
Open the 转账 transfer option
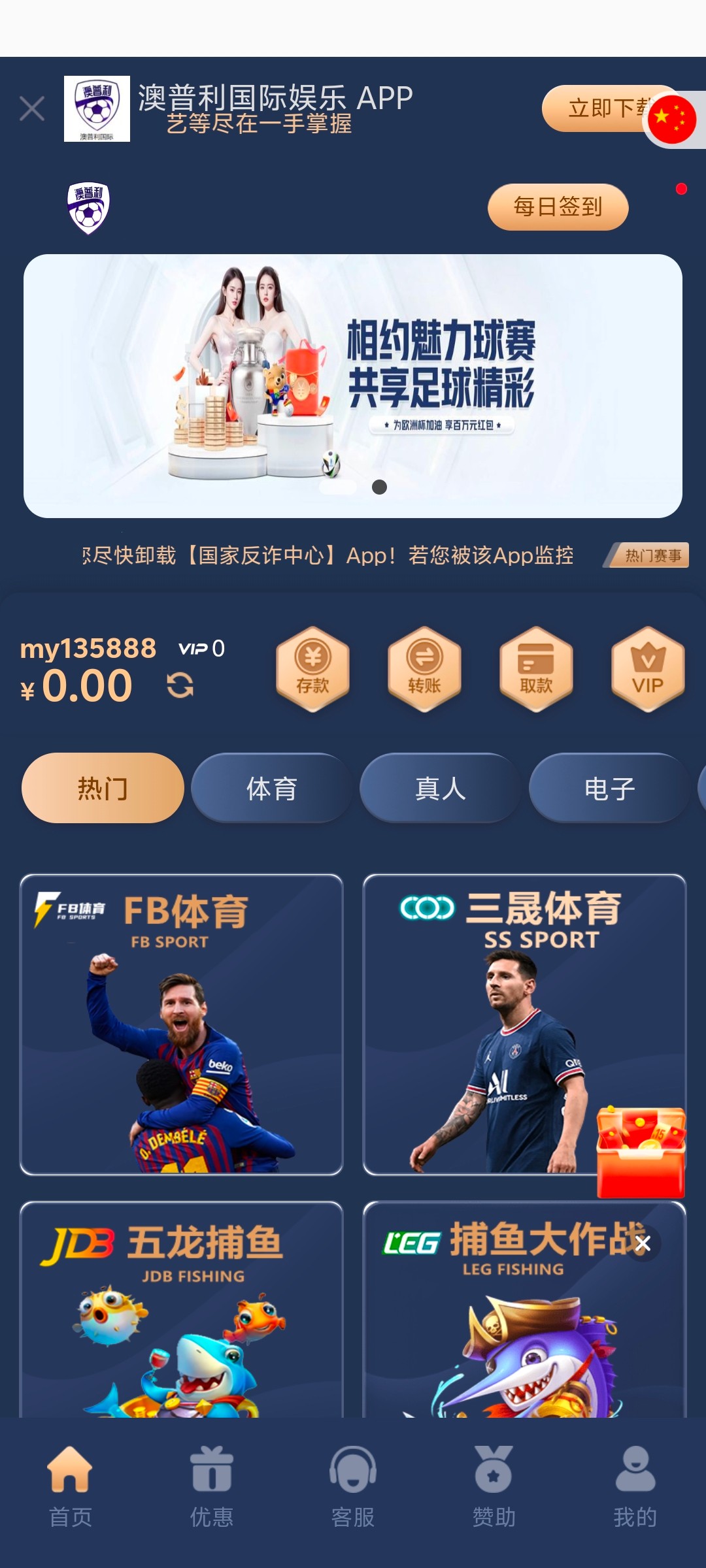(x=424, y=669)
